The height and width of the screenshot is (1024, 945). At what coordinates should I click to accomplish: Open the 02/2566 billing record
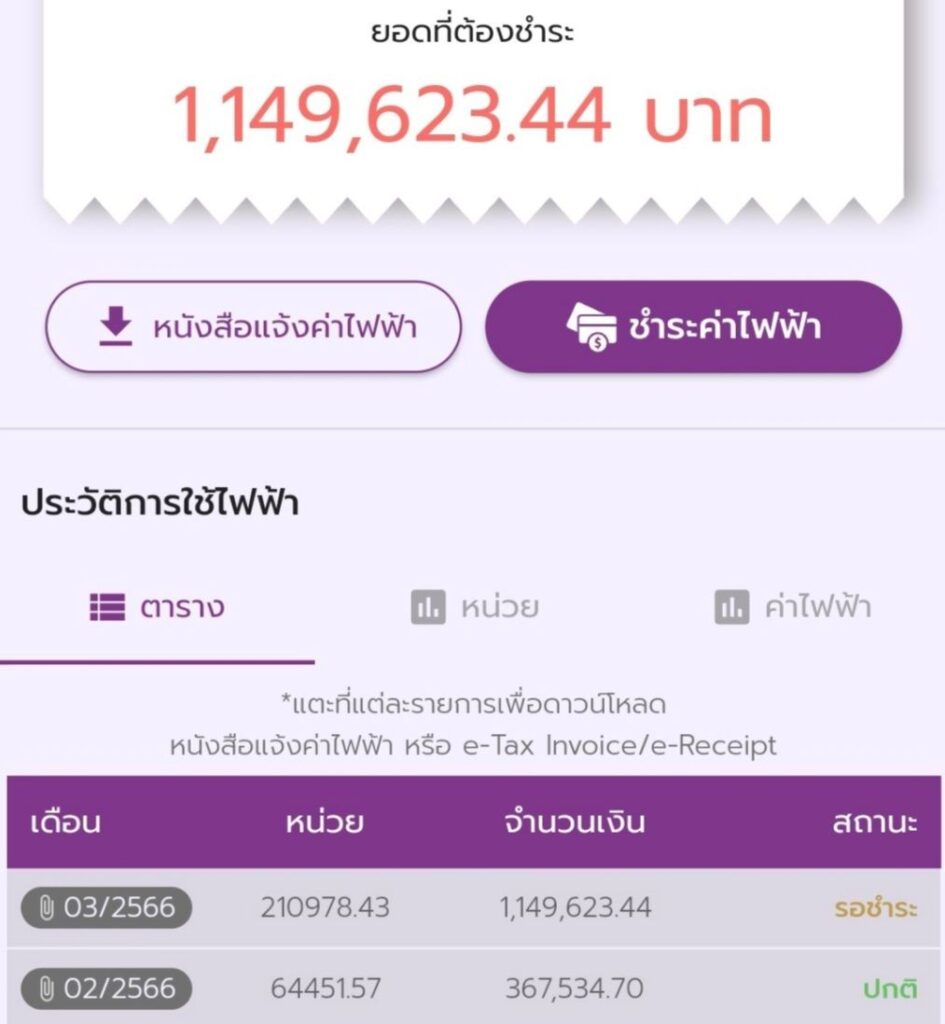pos(107,989)
